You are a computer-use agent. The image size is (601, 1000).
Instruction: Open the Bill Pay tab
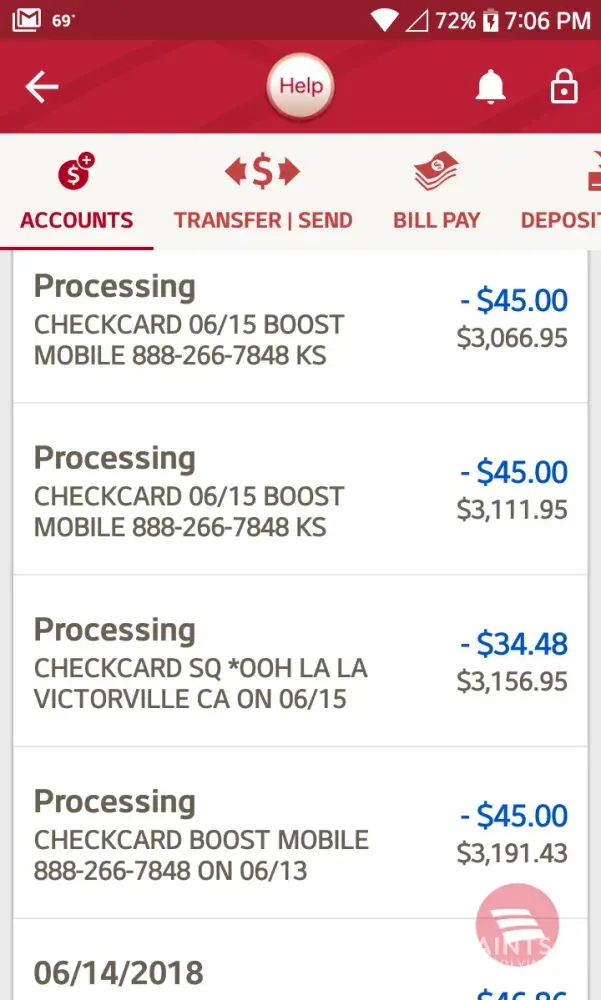point(436,192)
